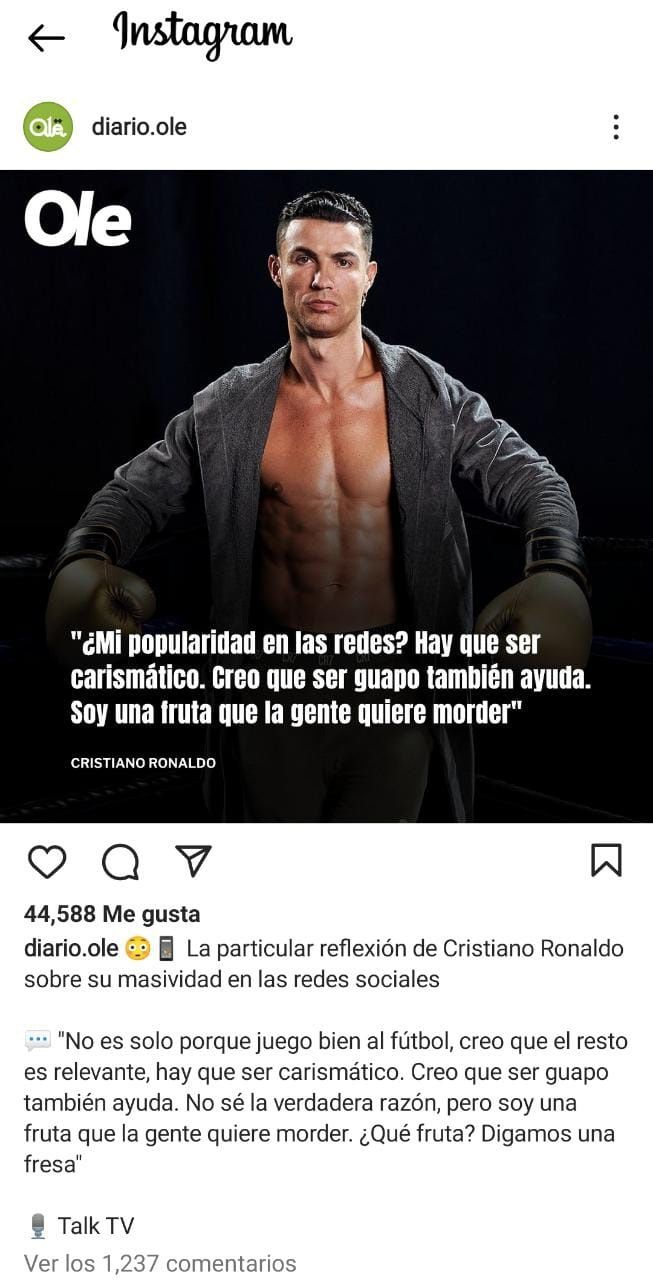Go back using the arrow icon
The width and height of the screenshot is (653, 1280).
coord(46,38)
